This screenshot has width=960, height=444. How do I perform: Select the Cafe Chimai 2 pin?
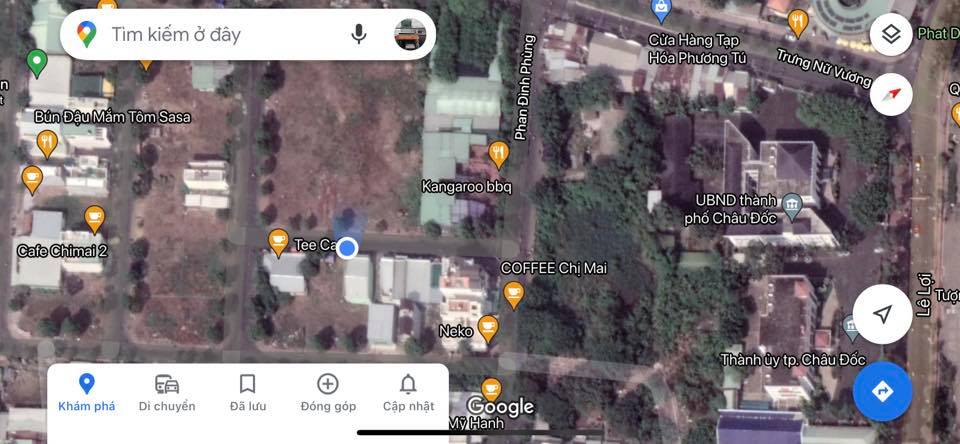tap(94, 218)
